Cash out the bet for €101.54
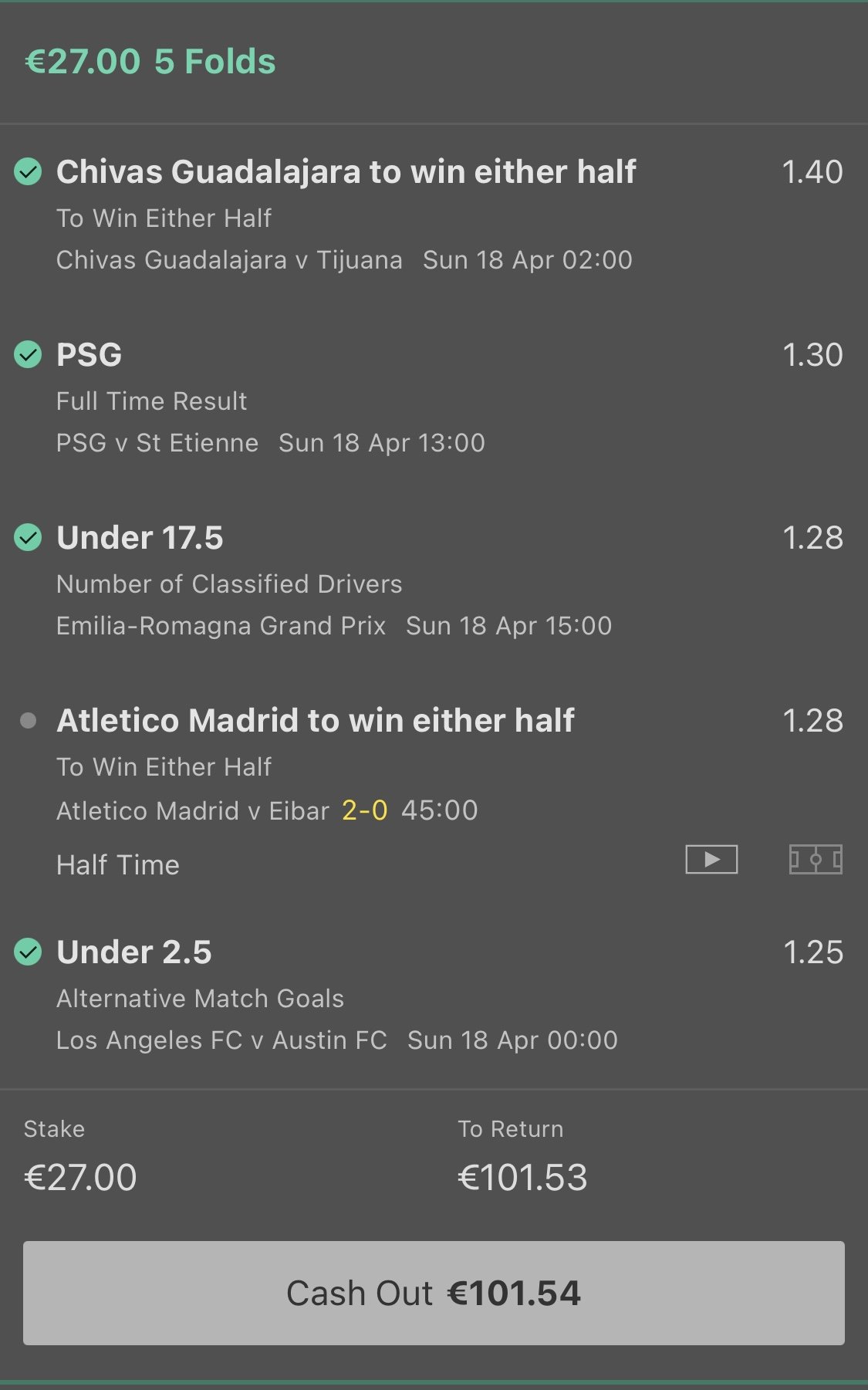The height and width of the screenshot is (1390, 868). [x=434, y=1293]
